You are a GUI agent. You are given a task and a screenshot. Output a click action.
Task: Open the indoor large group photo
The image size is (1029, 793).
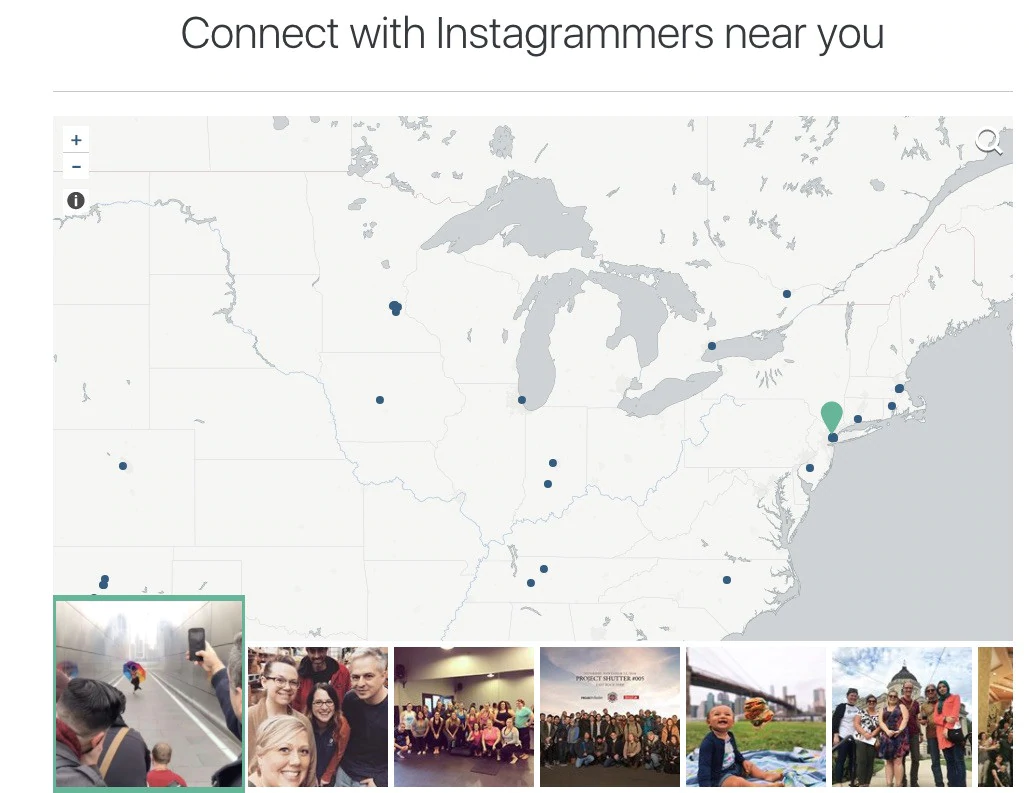pyautogui.click(x=464, y=716)
